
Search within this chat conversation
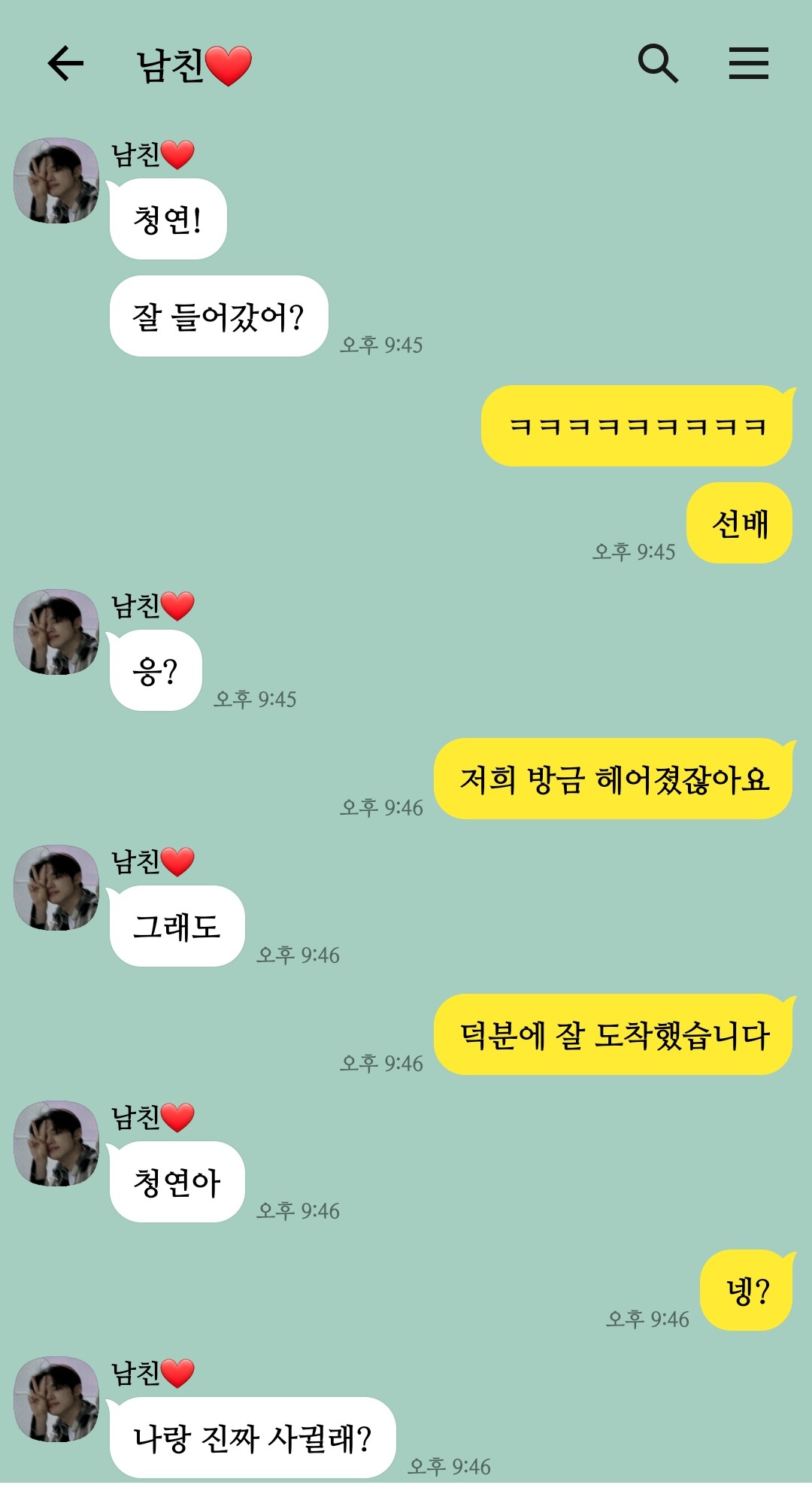click(x=658, y=63)
